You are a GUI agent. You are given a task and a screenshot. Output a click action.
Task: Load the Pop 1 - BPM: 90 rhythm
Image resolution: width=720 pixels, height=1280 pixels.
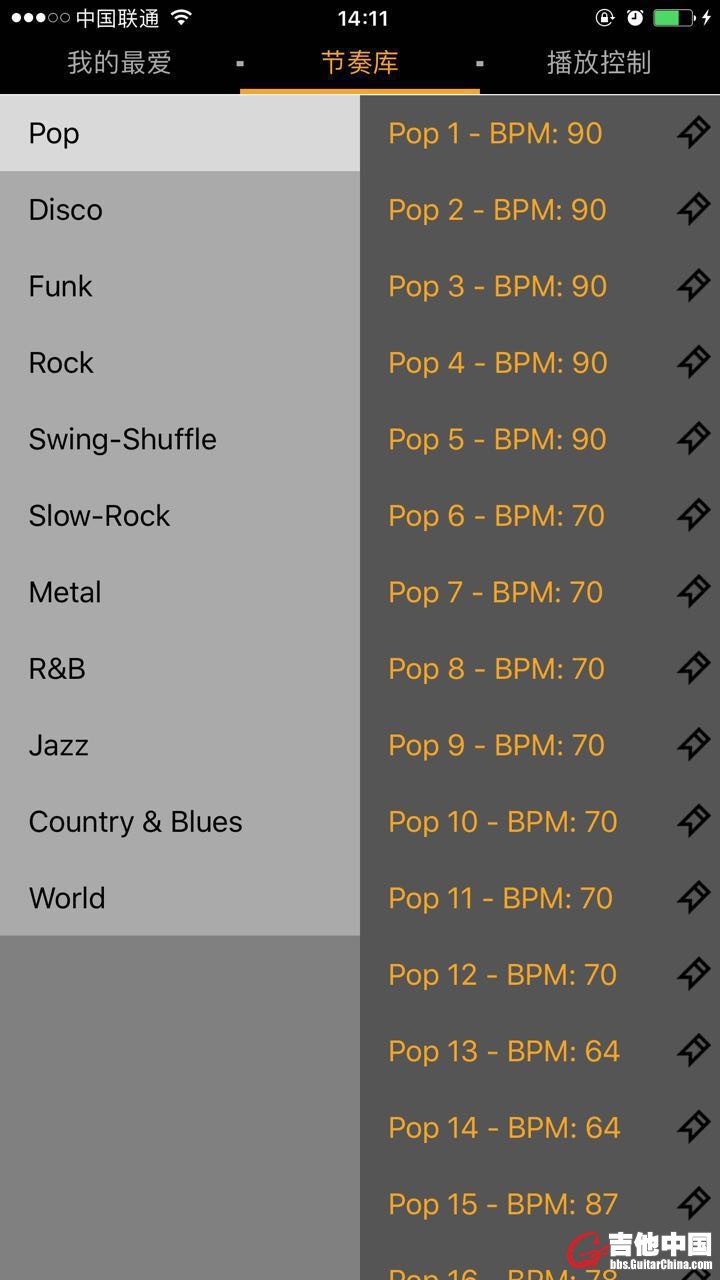(495, 134)
